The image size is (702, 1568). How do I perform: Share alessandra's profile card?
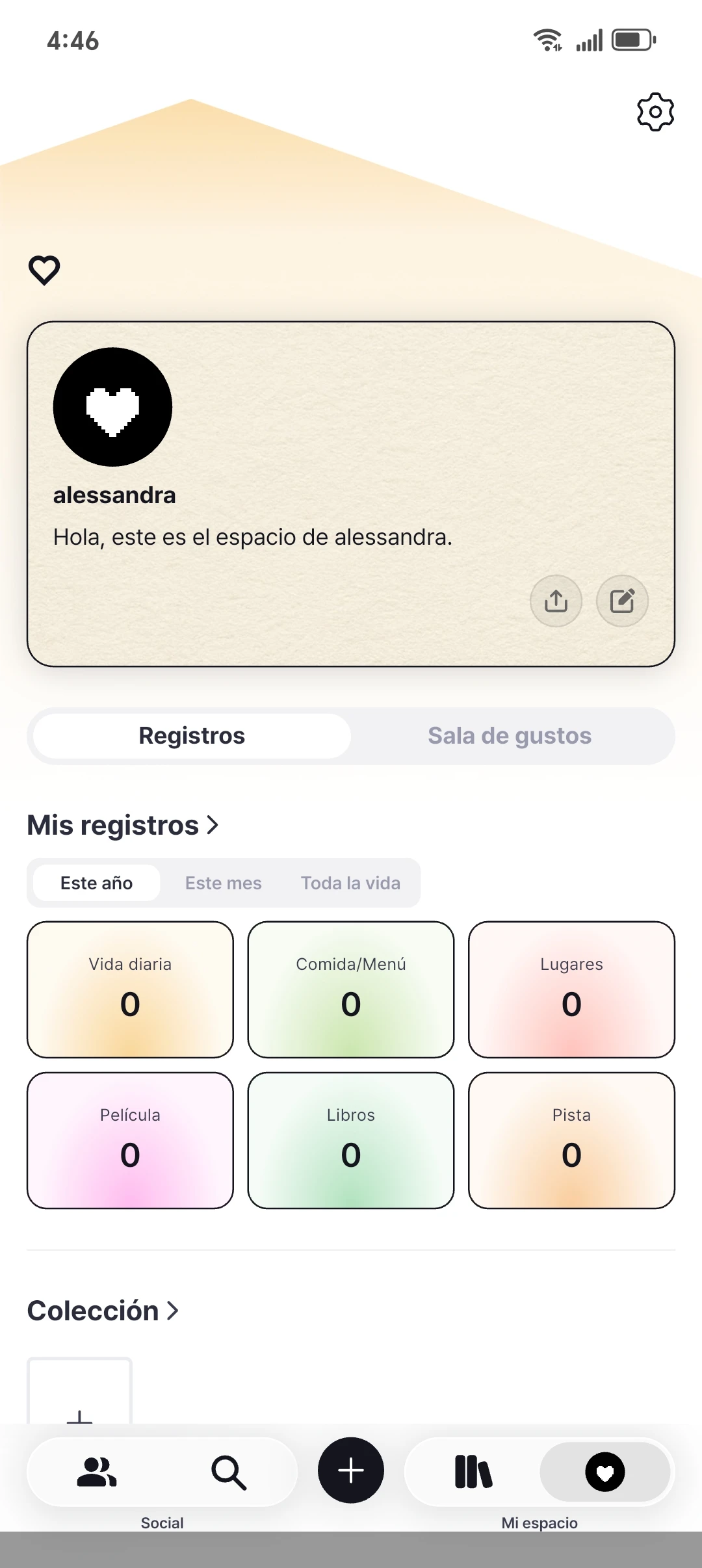click(556, 601)
